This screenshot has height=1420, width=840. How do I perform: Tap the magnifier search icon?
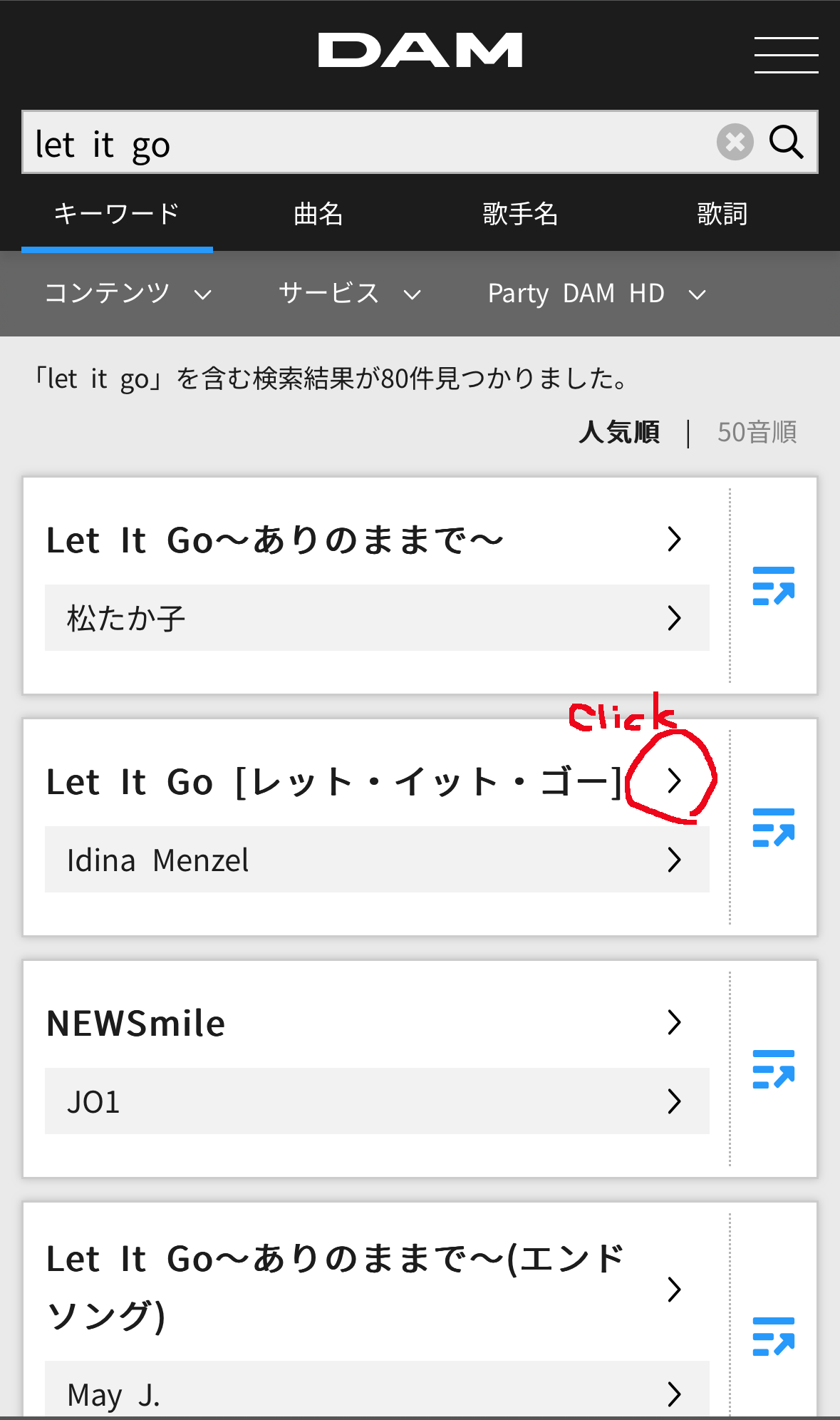786,142
